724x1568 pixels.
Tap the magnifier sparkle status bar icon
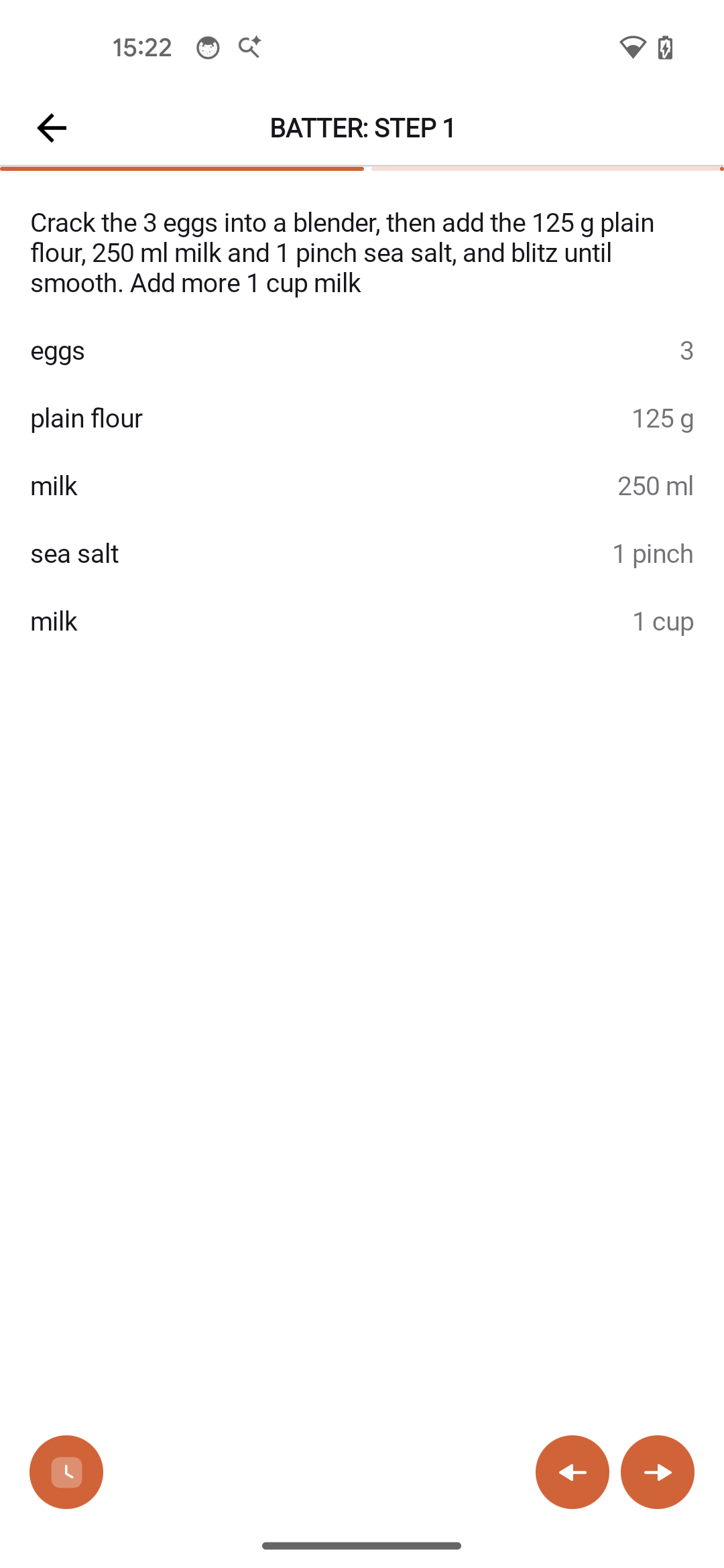(x=249, y=47)
